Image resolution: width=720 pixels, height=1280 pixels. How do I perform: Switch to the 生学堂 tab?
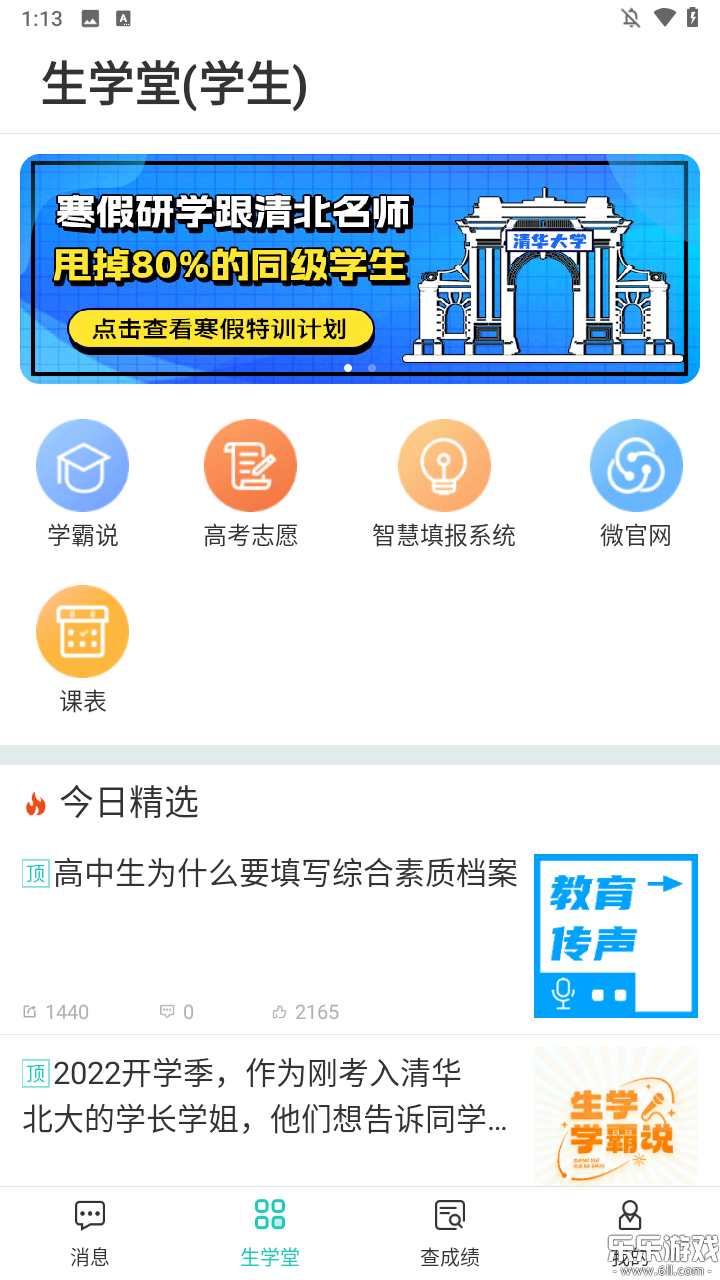click(270, 1230)
